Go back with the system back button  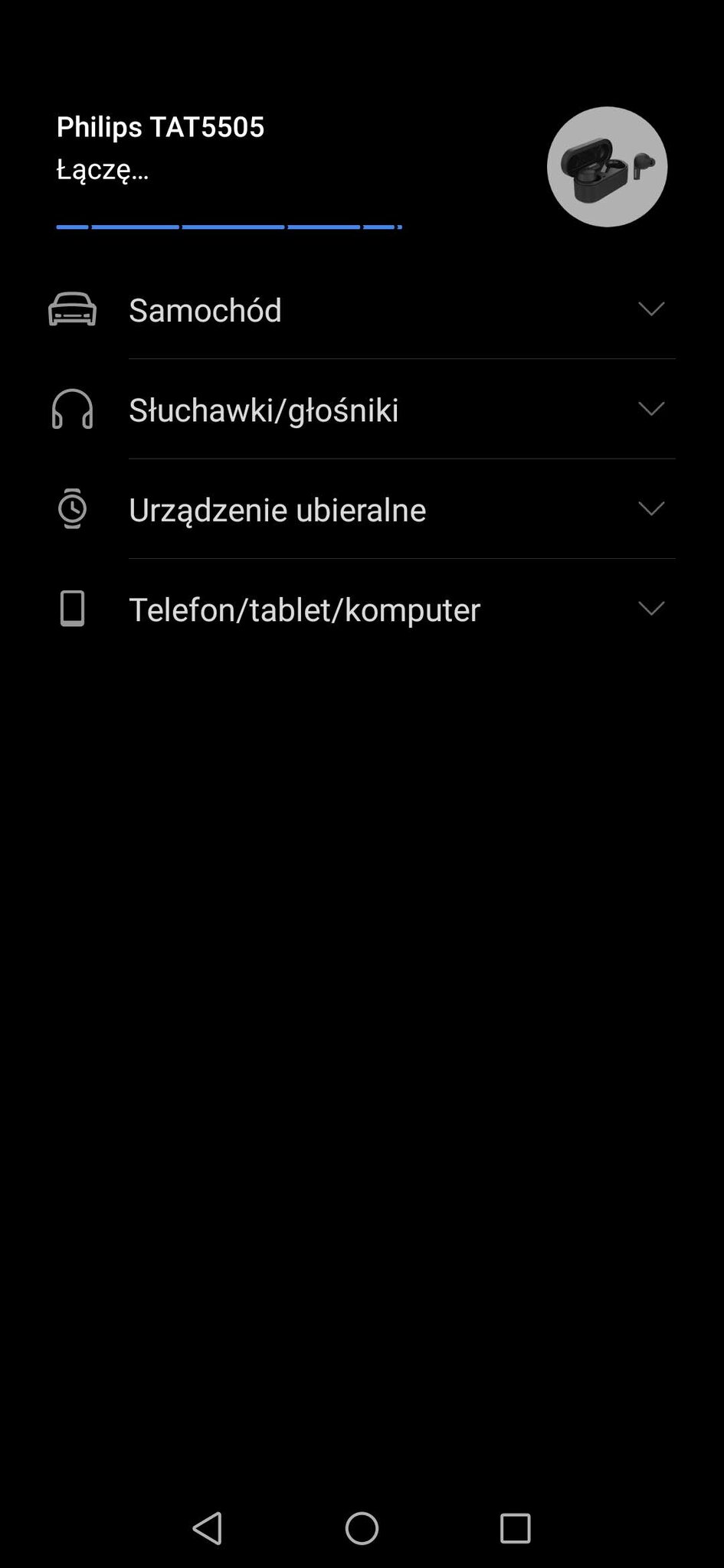[208, 1528]
